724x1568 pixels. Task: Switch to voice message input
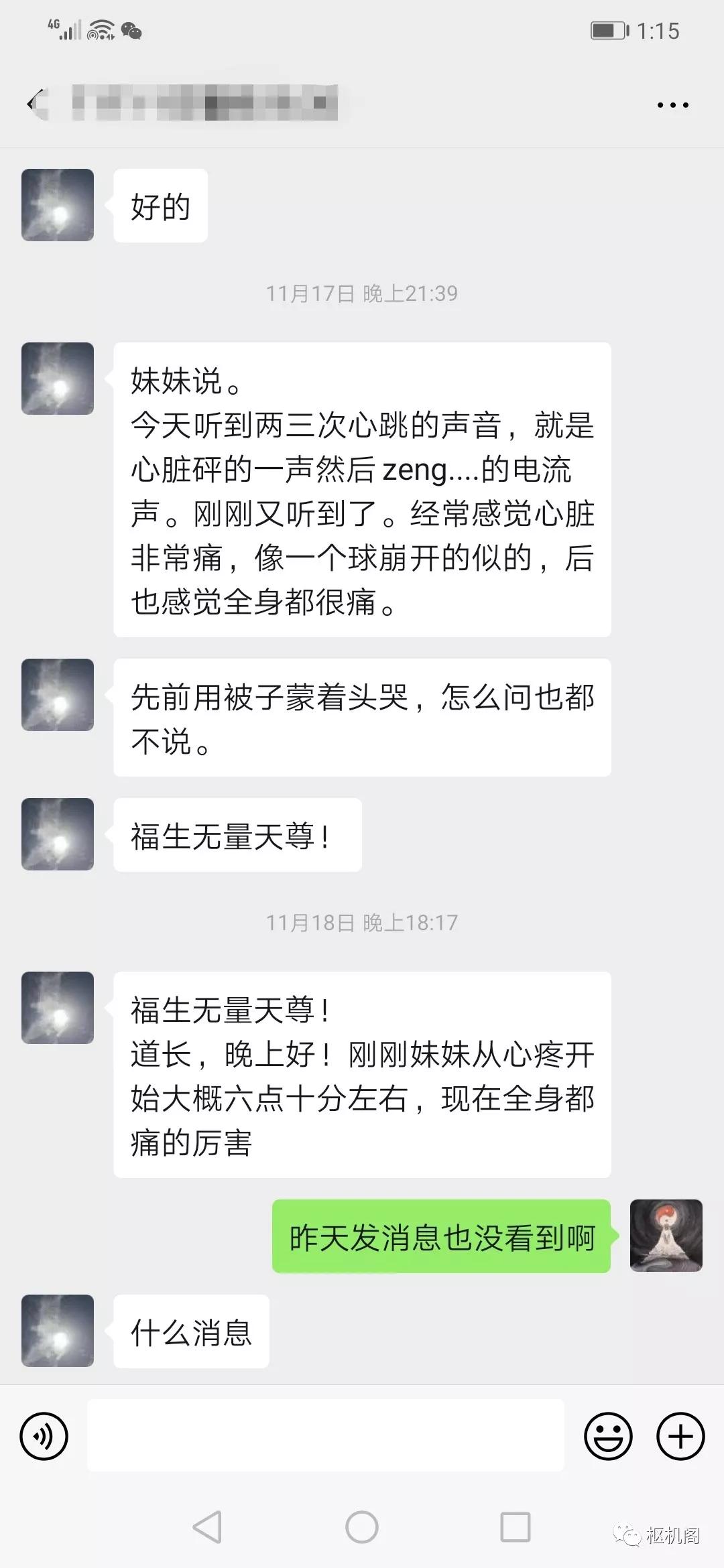pos(44,1436)
